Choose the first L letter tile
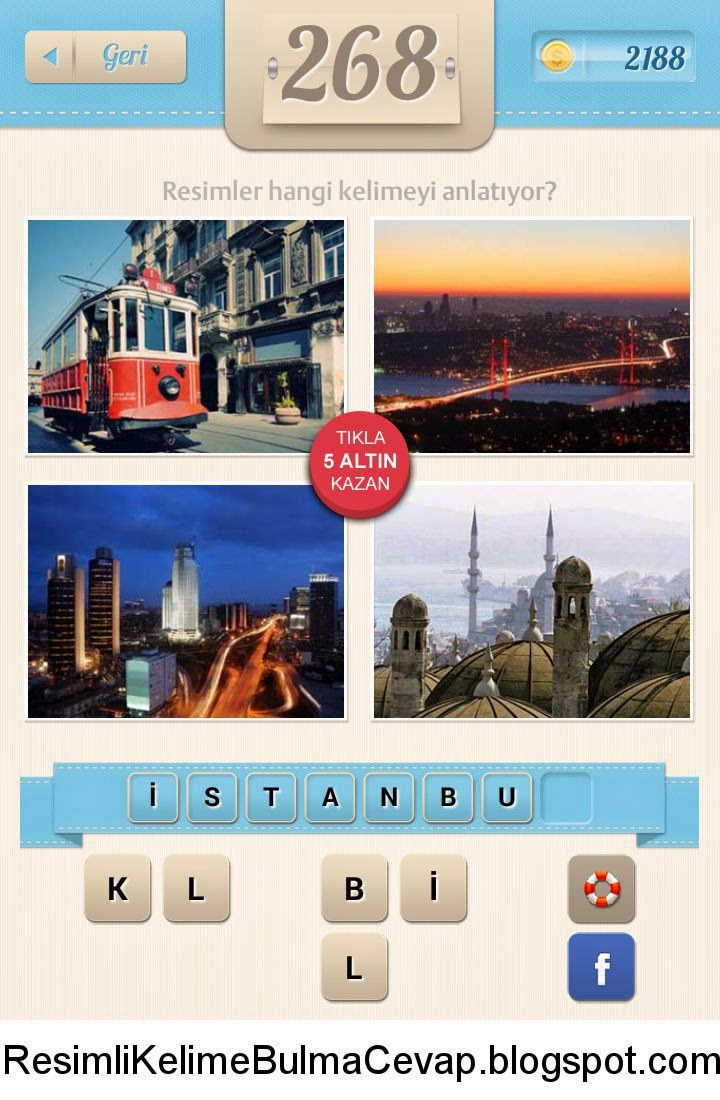This screenshot has height=1100, width=720. (195, 888)
